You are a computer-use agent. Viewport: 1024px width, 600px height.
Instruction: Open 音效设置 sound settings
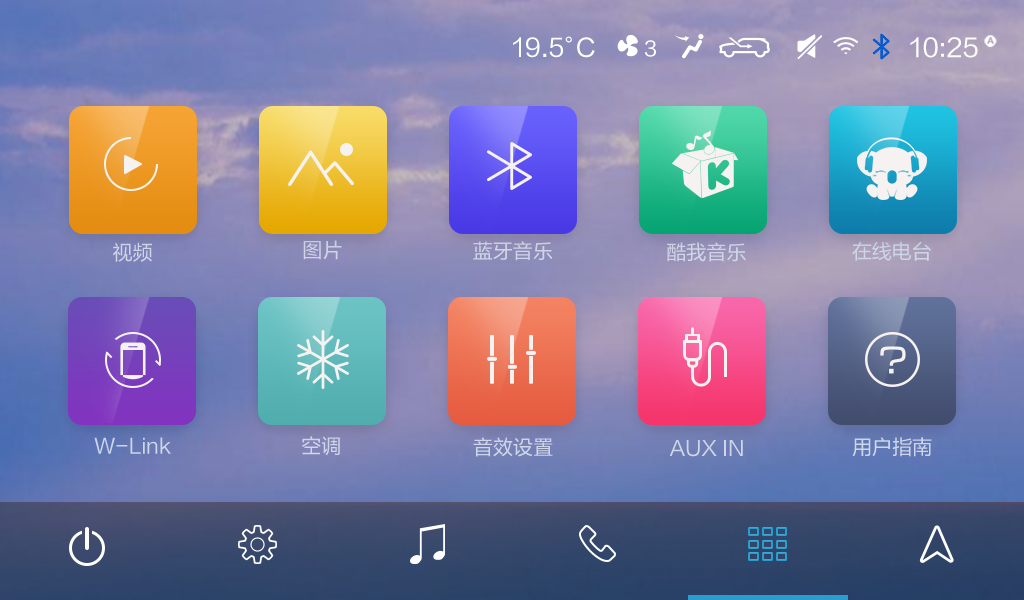point(512,361)
